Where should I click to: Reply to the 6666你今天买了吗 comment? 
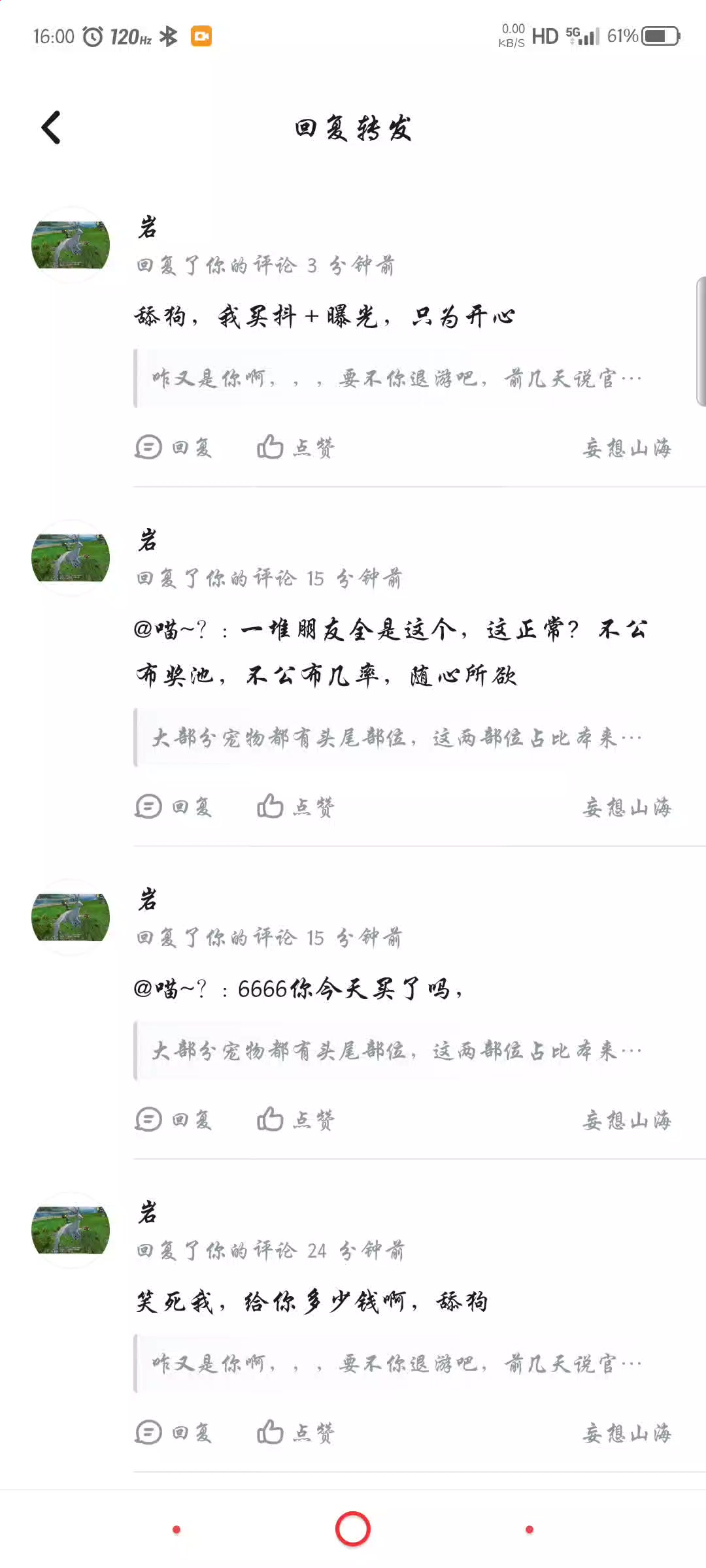click(x=174, y=1120)
